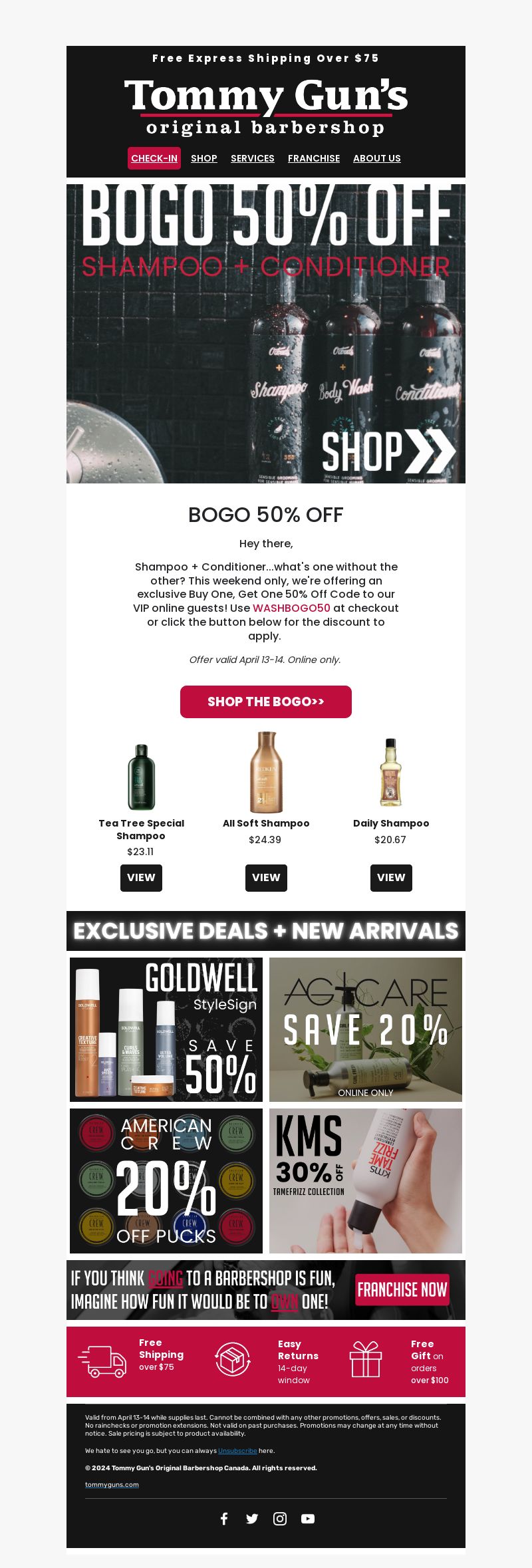
Task: Open the Instagram icon
Action: click(280, 1518)
